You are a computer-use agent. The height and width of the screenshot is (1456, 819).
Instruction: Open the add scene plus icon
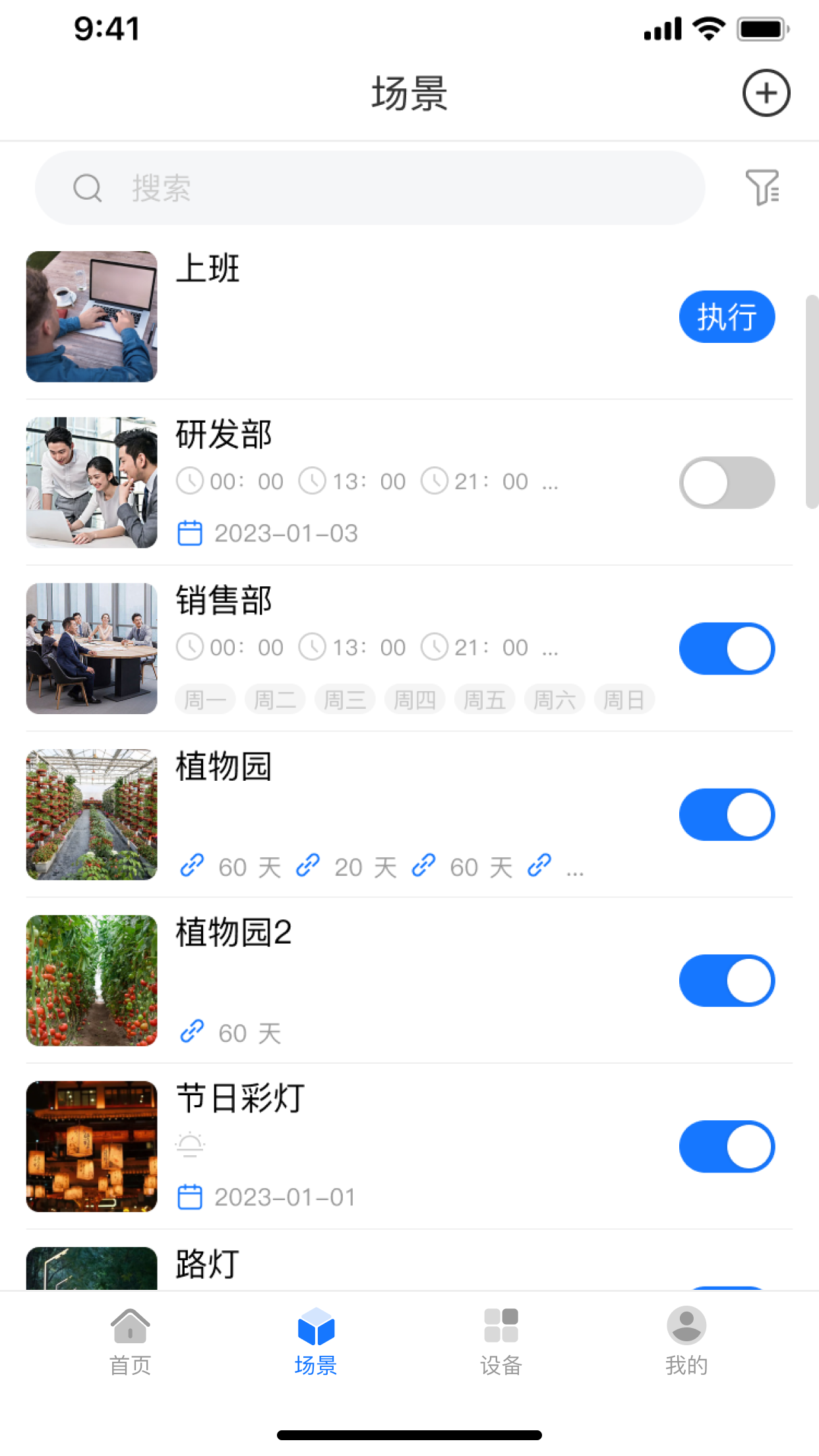point(766,94)
